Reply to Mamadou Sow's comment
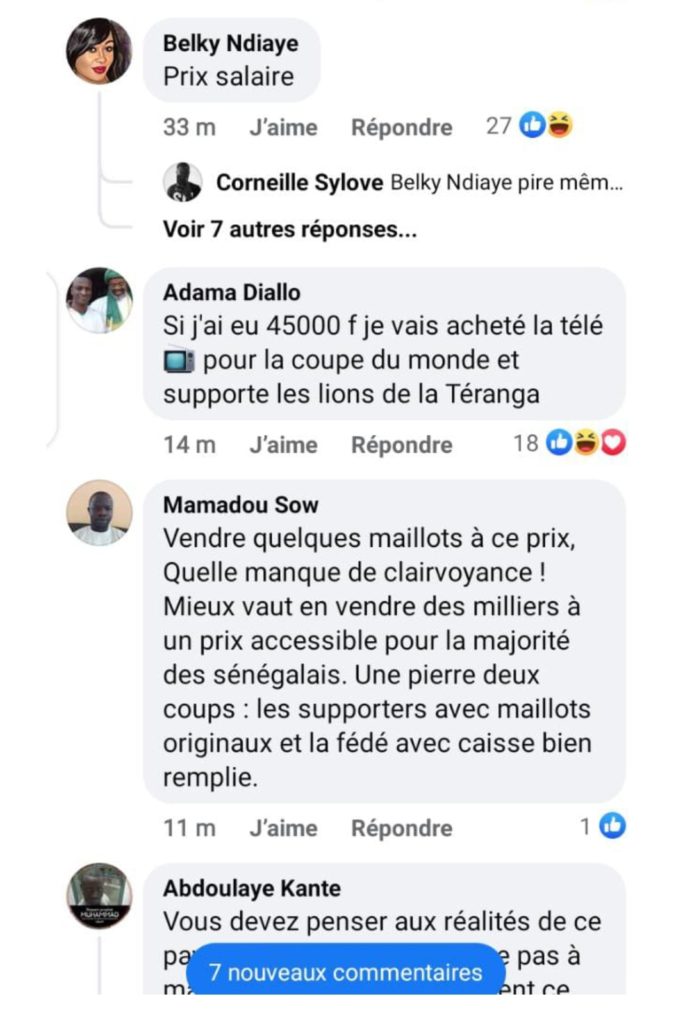Screen dimensions: 692x1024 pos(401,827)
